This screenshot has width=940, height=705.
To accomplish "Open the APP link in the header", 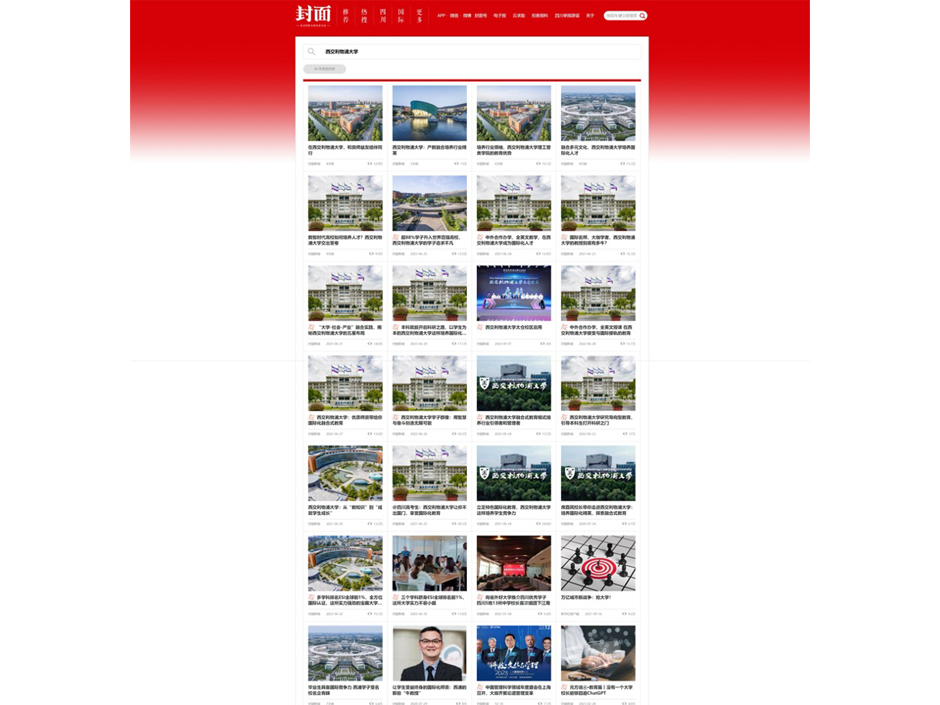I will [x=441, y=16].
